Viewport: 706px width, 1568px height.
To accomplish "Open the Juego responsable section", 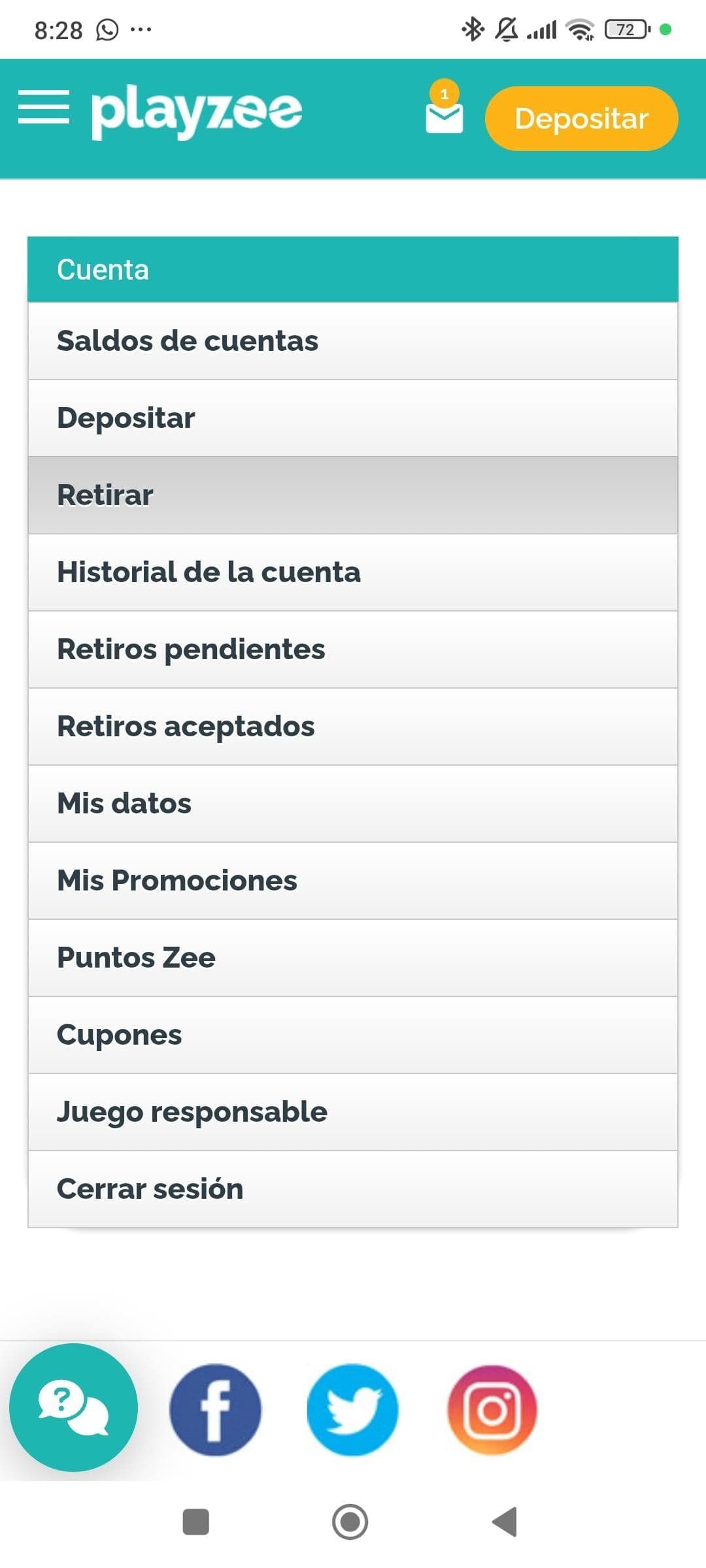I will 353,1111.
